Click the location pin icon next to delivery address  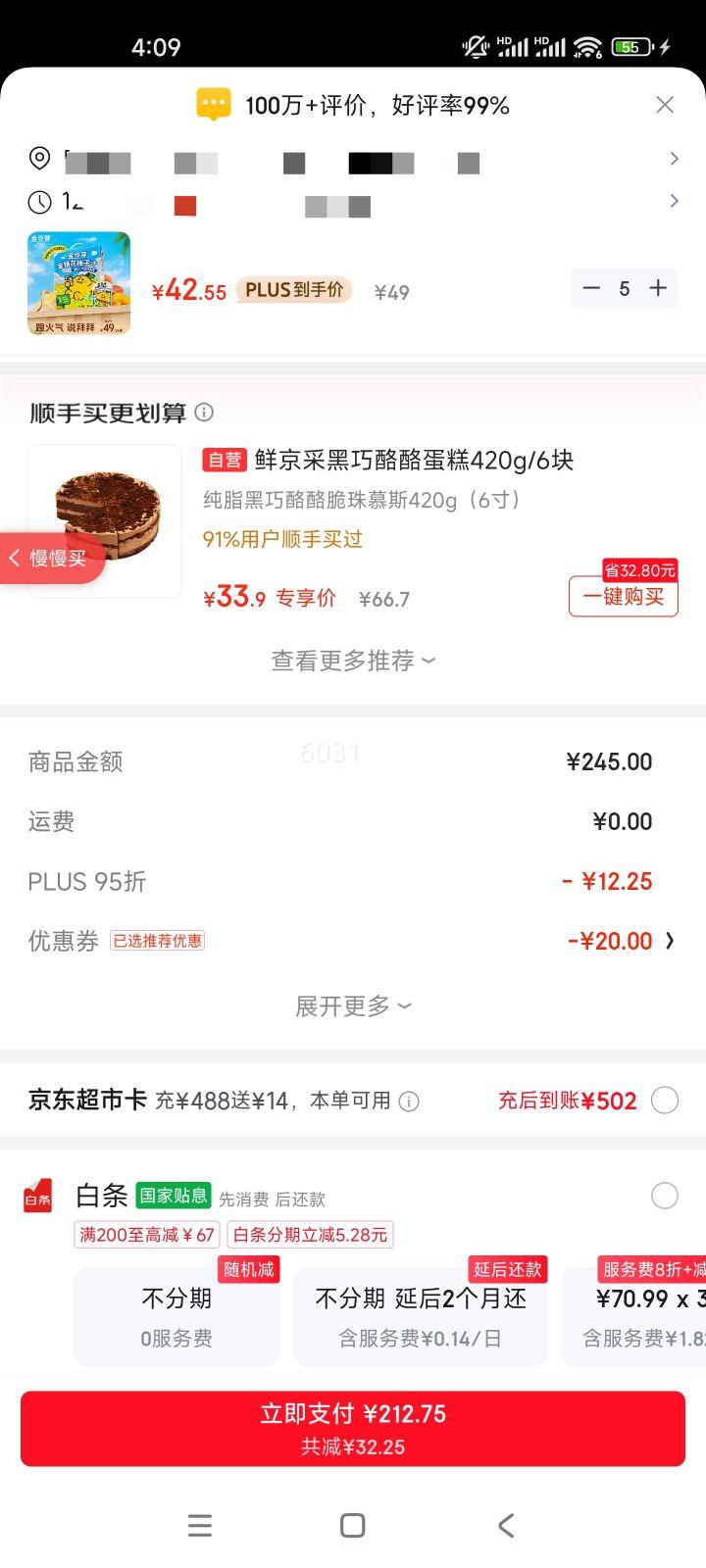click(x=39, y=159)
